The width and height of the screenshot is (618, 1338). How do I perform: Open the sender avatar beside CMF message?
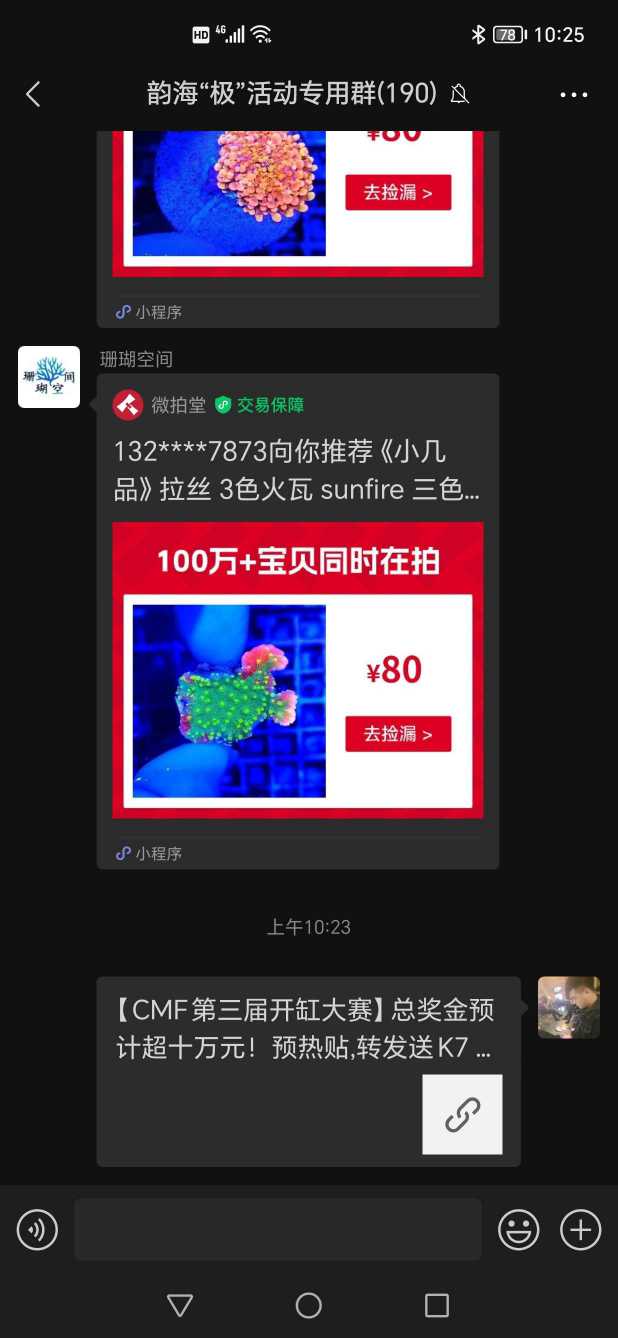click(568, 1007)
